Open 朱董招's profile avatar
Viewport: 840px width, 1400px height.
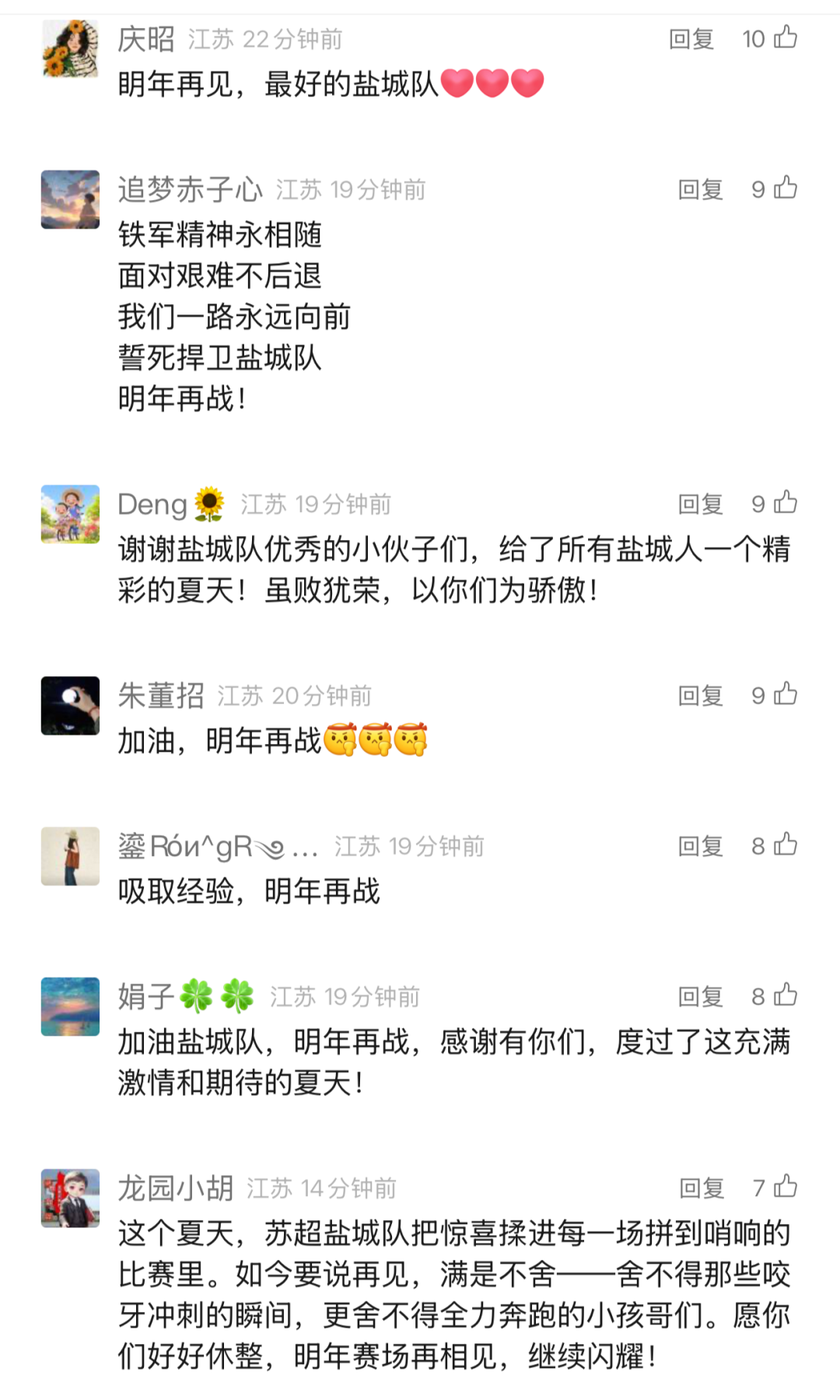click(70, 705)
